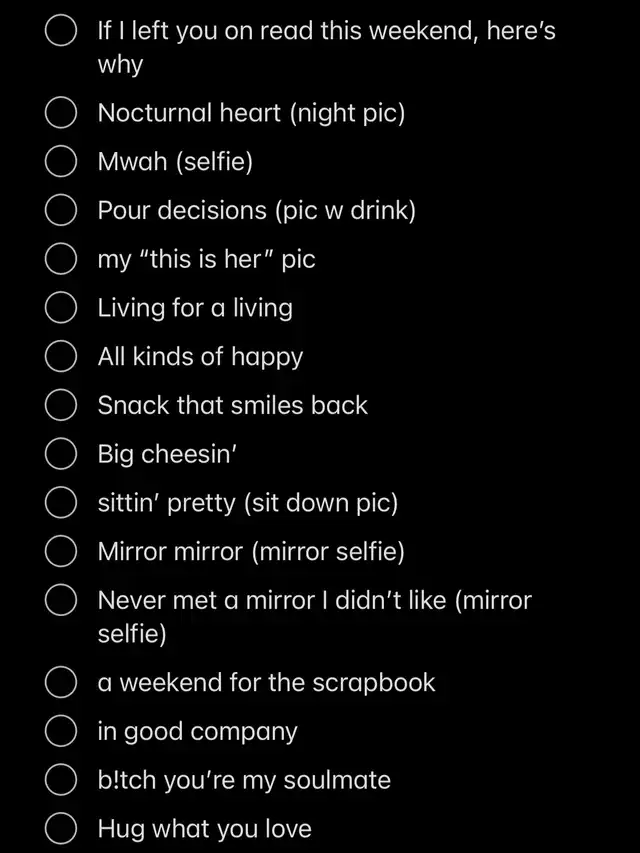Mark "Mirror mirror (mirror selfie)" as done

click(62, 551)
